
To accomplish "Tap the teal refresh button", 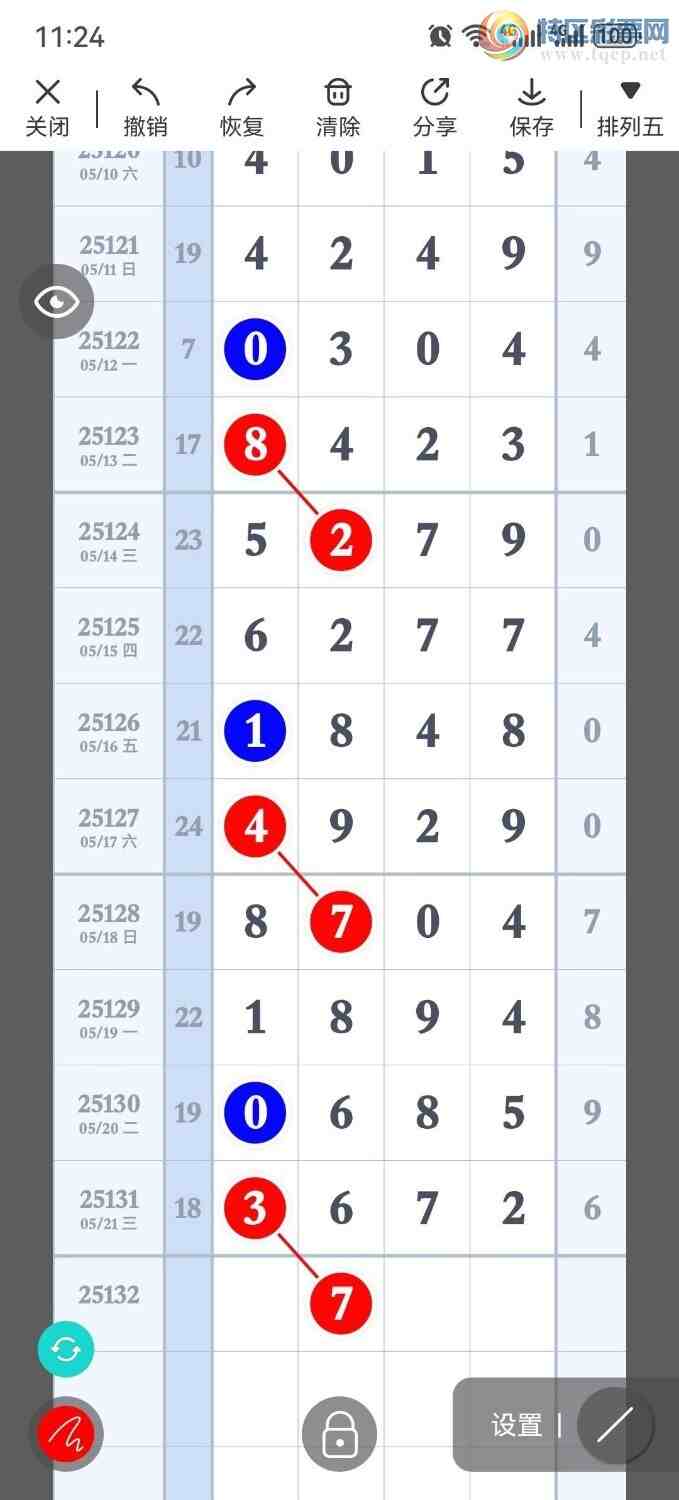I will 66,1349.
